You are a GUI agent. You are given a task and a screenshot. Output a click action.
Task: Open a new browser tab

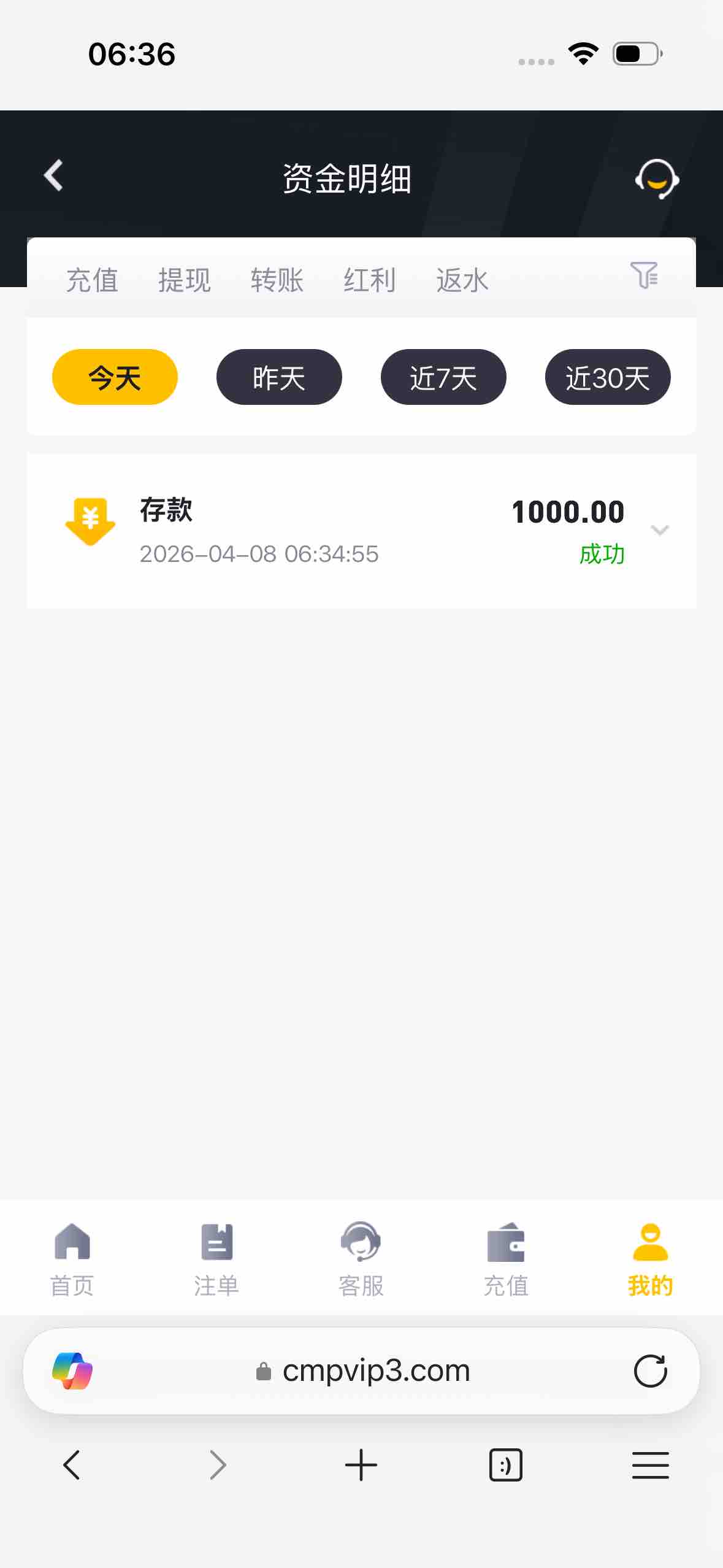click(x=361, y=1466)
